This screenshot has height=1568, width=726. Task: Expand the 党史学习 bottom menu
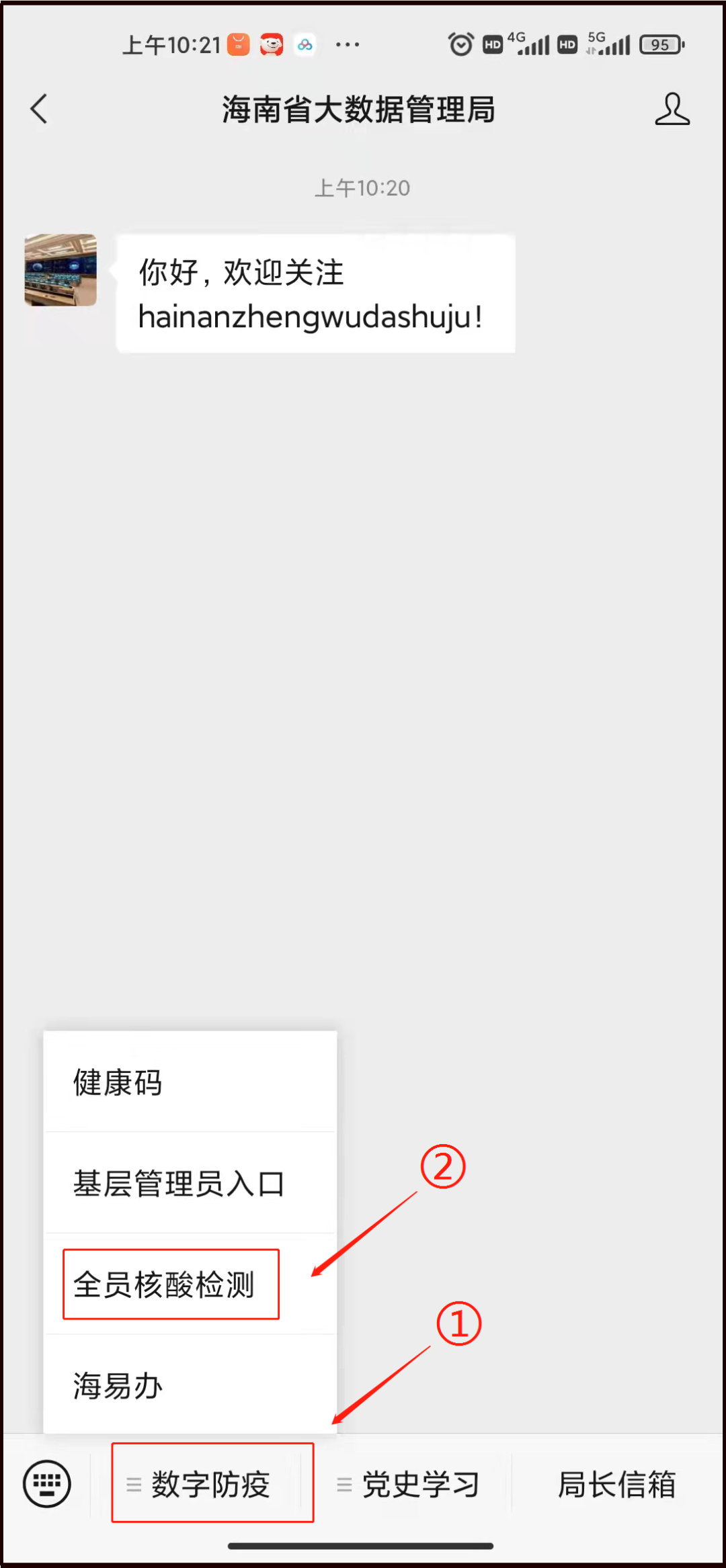[408, 1484]
